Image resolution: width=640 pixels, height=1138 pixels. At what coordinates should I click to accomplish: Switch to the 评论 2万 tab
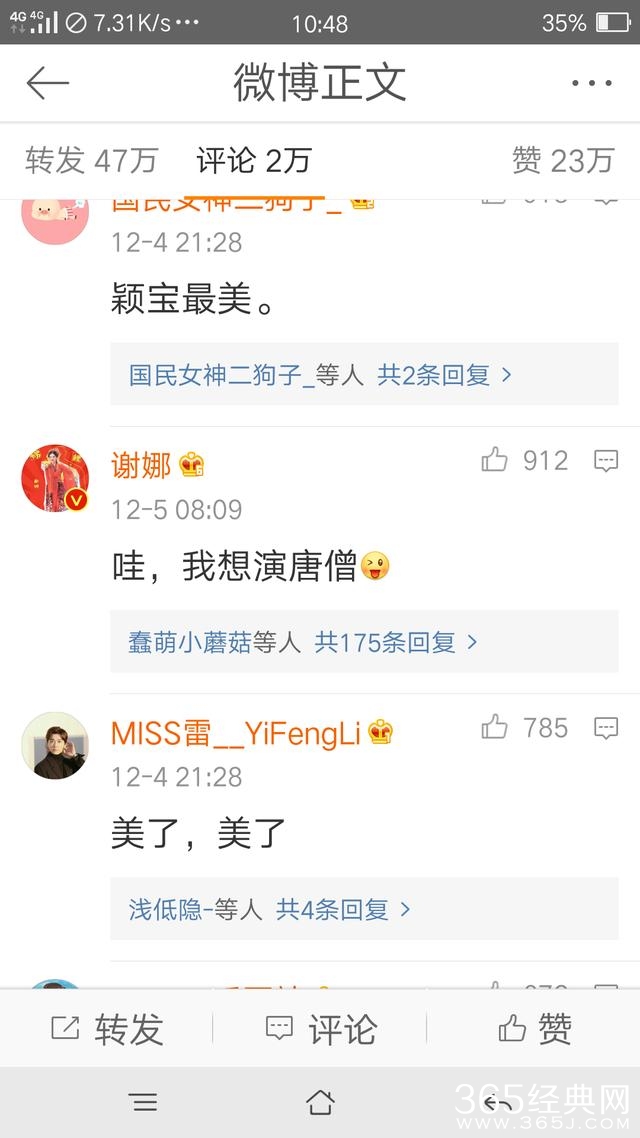(253, 160)
